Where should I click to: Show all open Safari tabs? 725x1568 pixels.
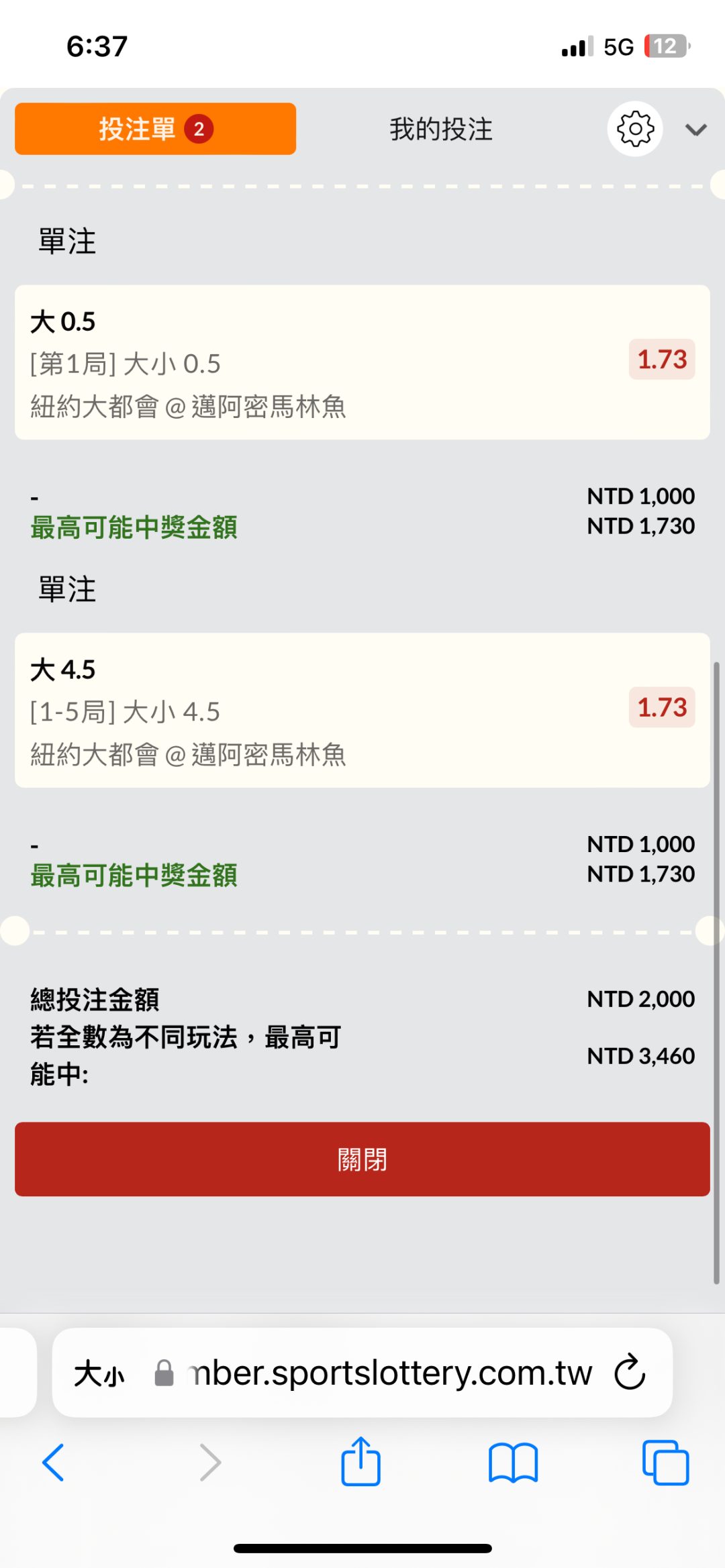coord(665,1463)
